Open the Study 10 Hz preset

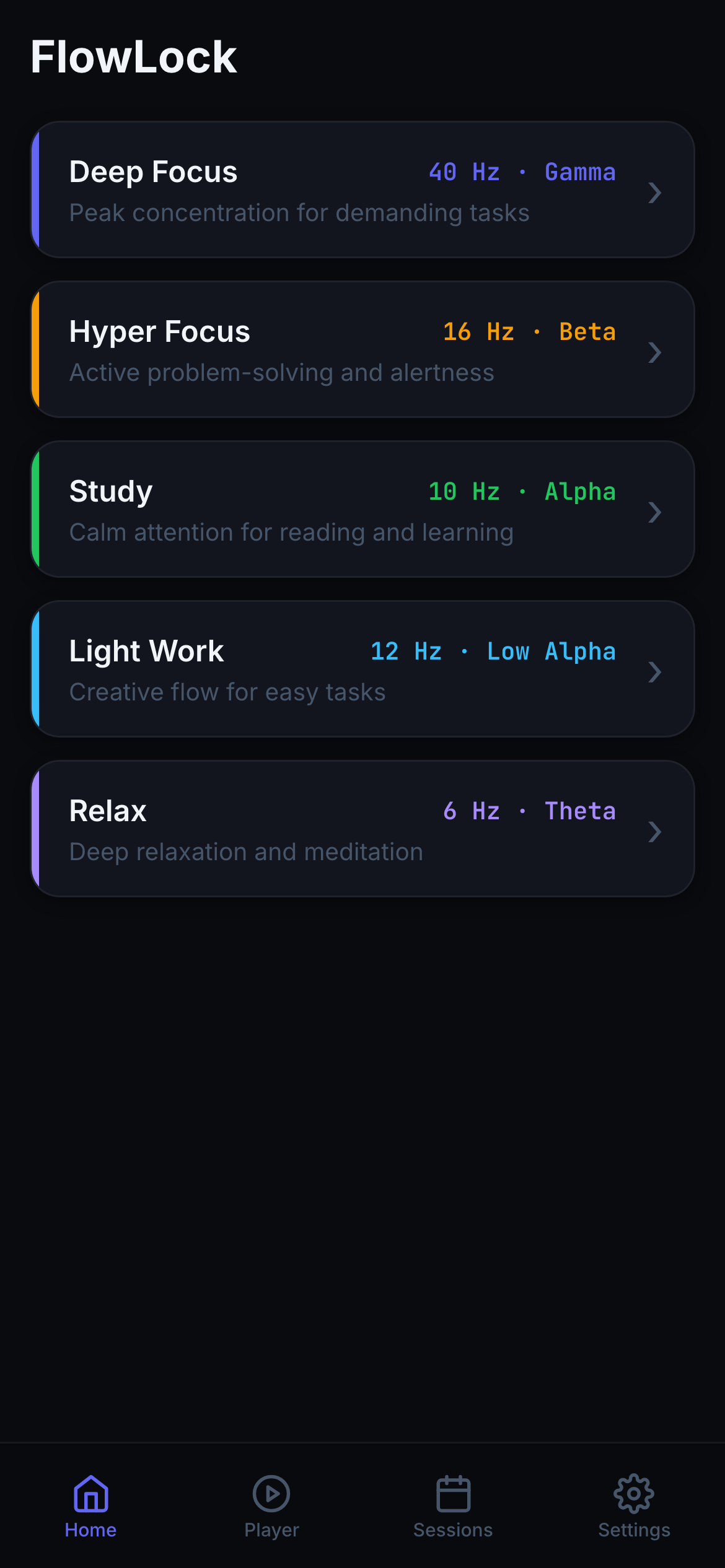362,509
